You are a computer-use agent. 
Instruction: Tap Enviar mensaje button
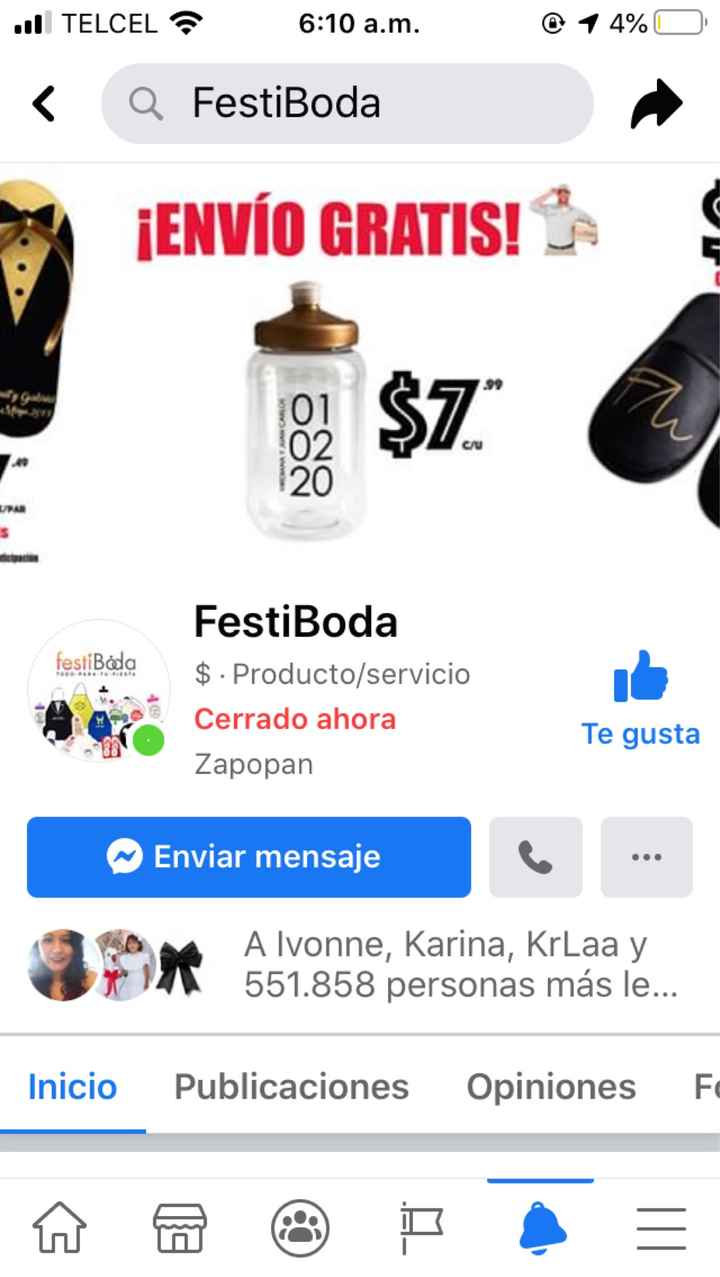click(248, 857)
